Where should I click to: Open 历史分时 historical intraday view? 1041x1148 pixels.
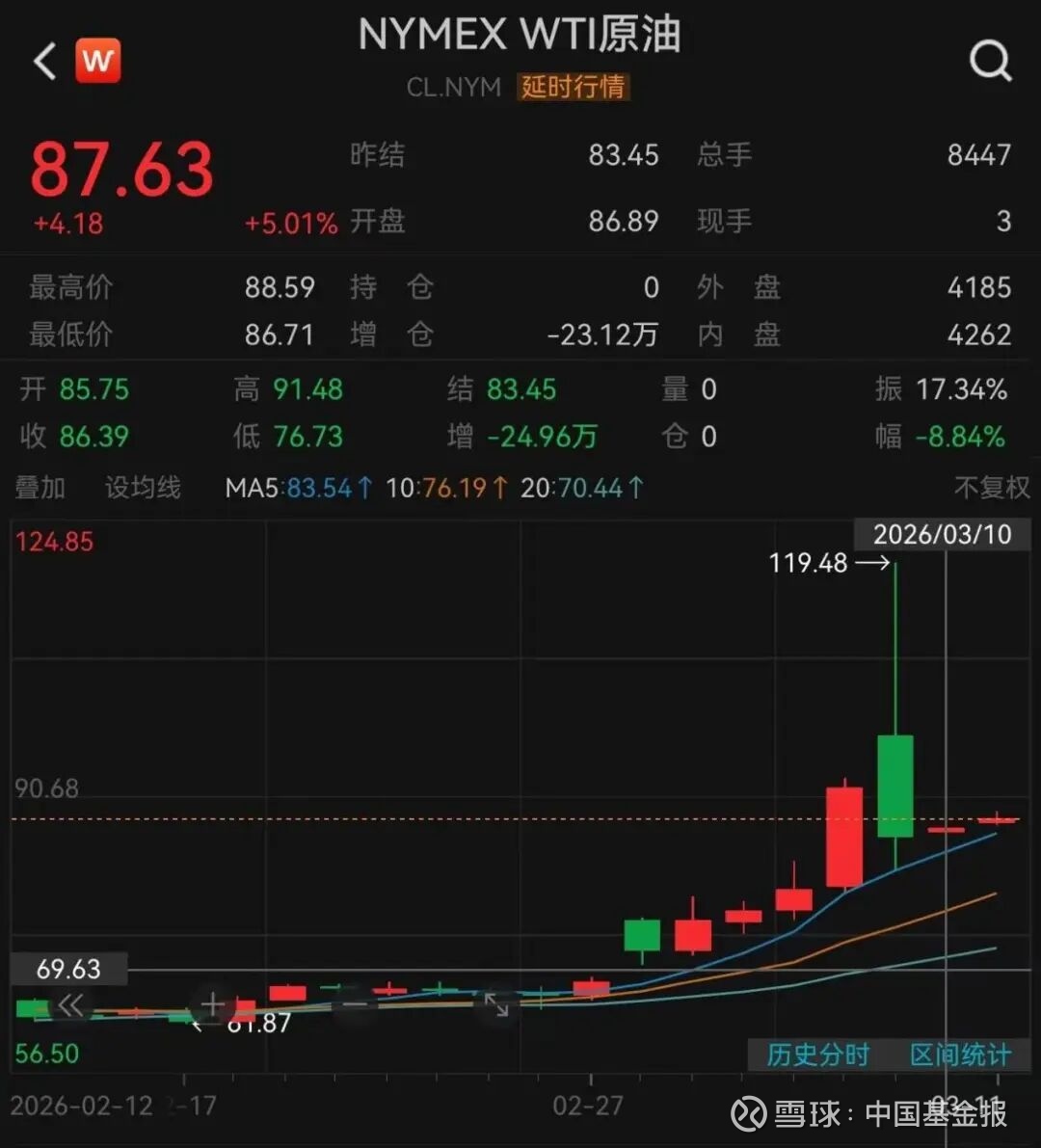[818, 1055]
